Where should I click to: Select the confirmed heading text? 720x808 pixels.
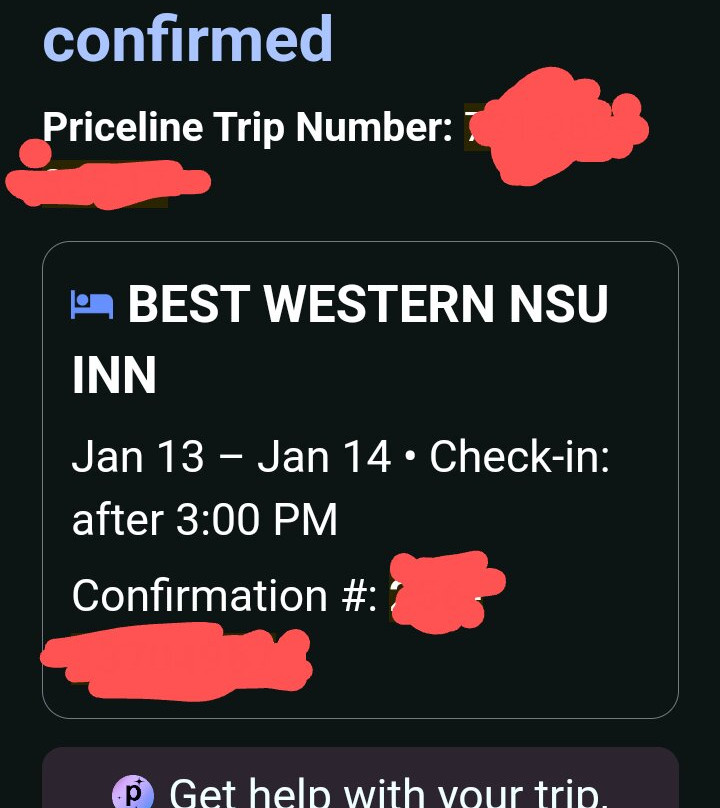point(186,40)
